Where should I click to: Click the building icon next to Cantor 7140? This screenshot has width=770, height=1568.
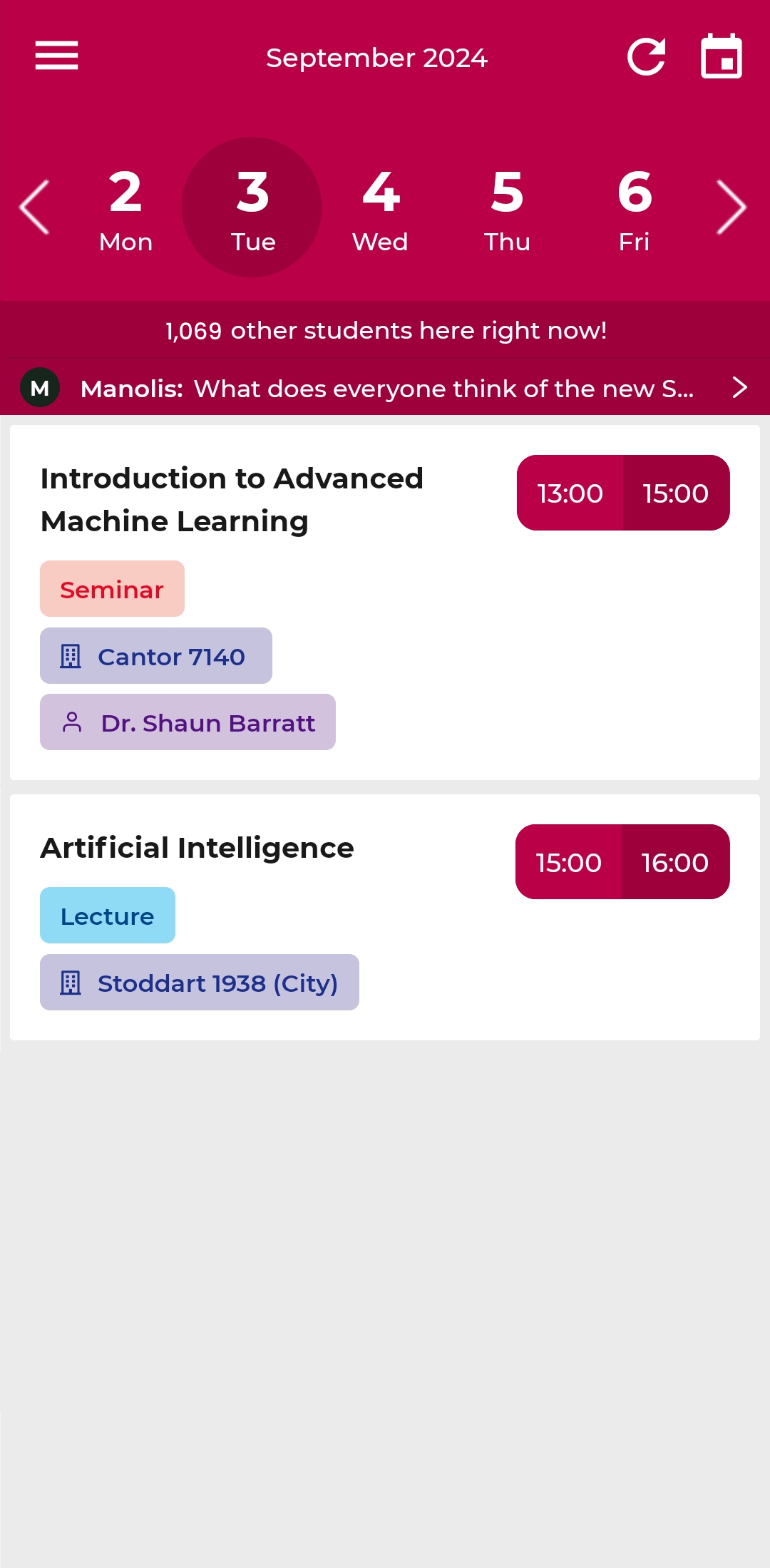(x=71, y=656)
